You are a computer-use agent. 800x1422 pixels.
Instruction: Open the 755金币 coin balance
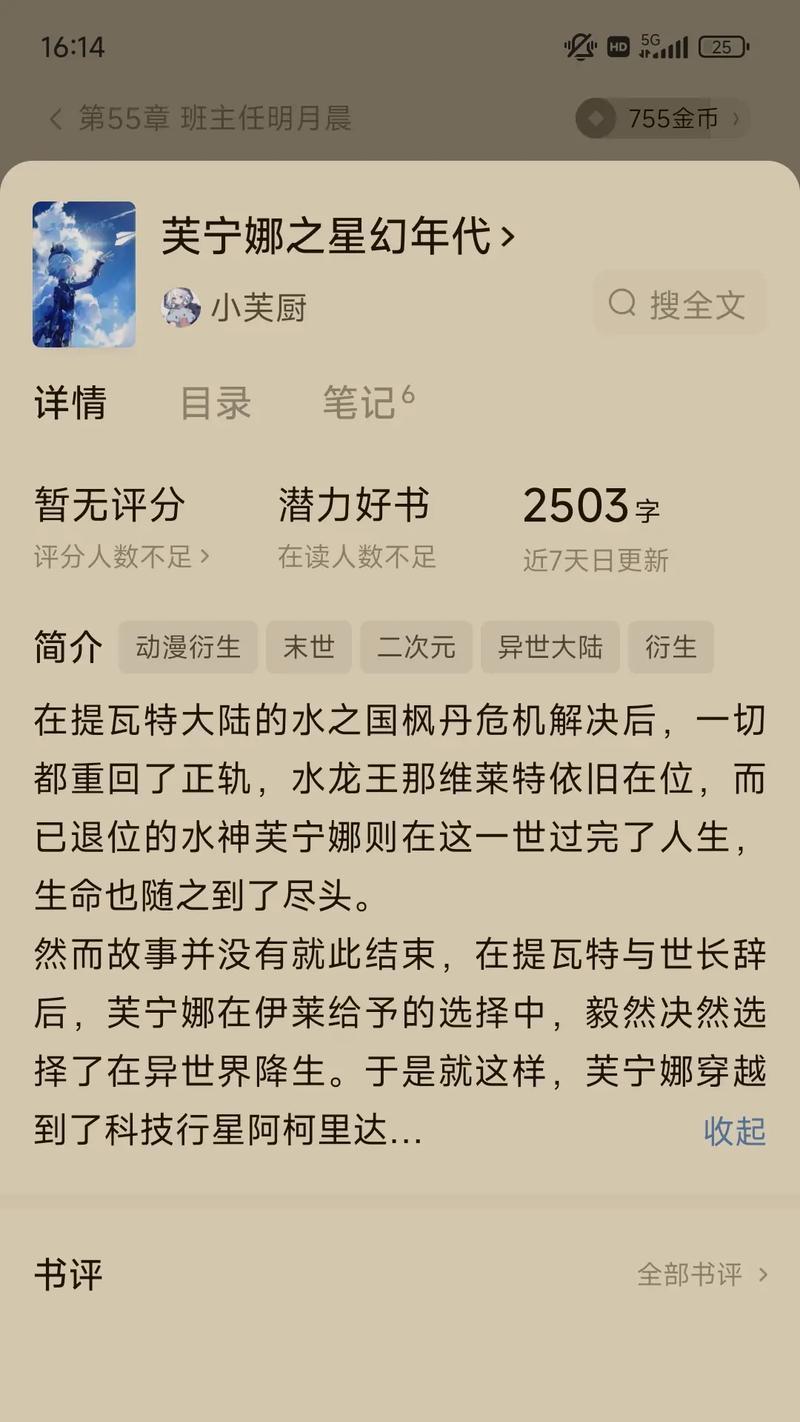click(662, 119)
